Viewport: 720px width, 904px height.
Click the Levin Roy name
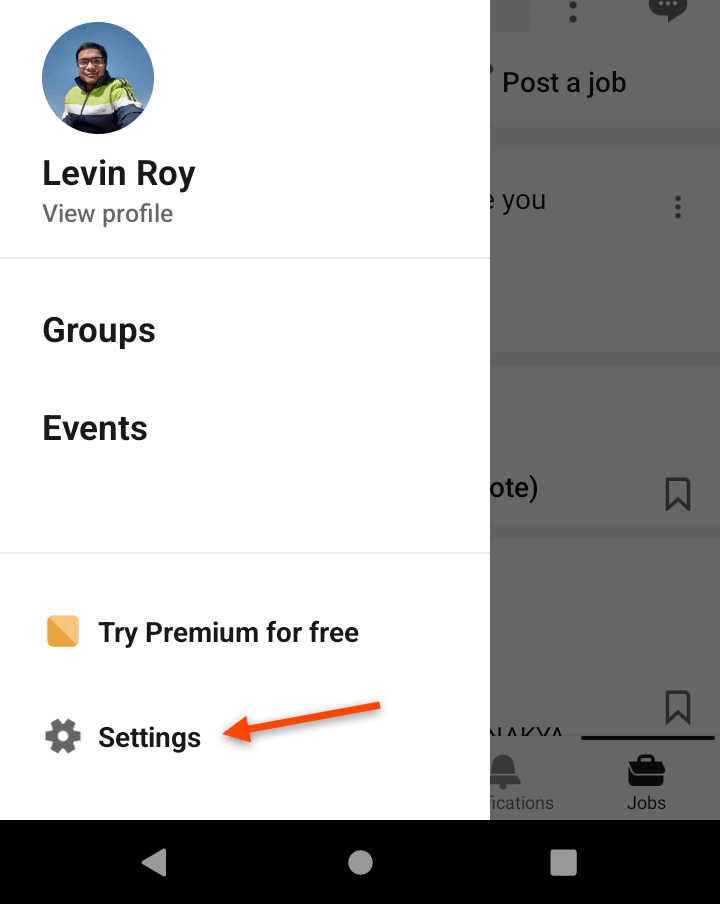click(118, 172)
